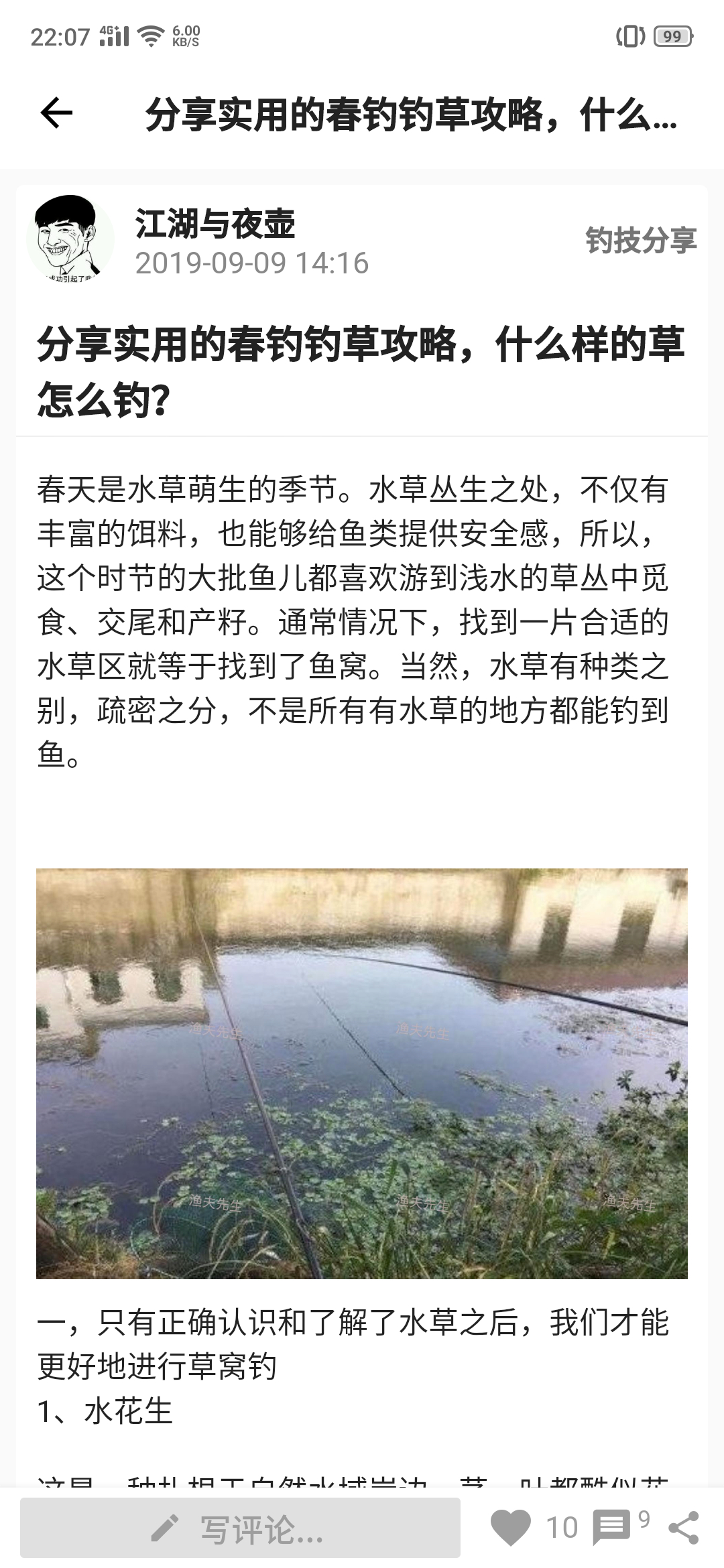Open author 江湖与夜壶's avatar
The width and height of the screenshot is (724, 1568).
[x=70, y=239]
